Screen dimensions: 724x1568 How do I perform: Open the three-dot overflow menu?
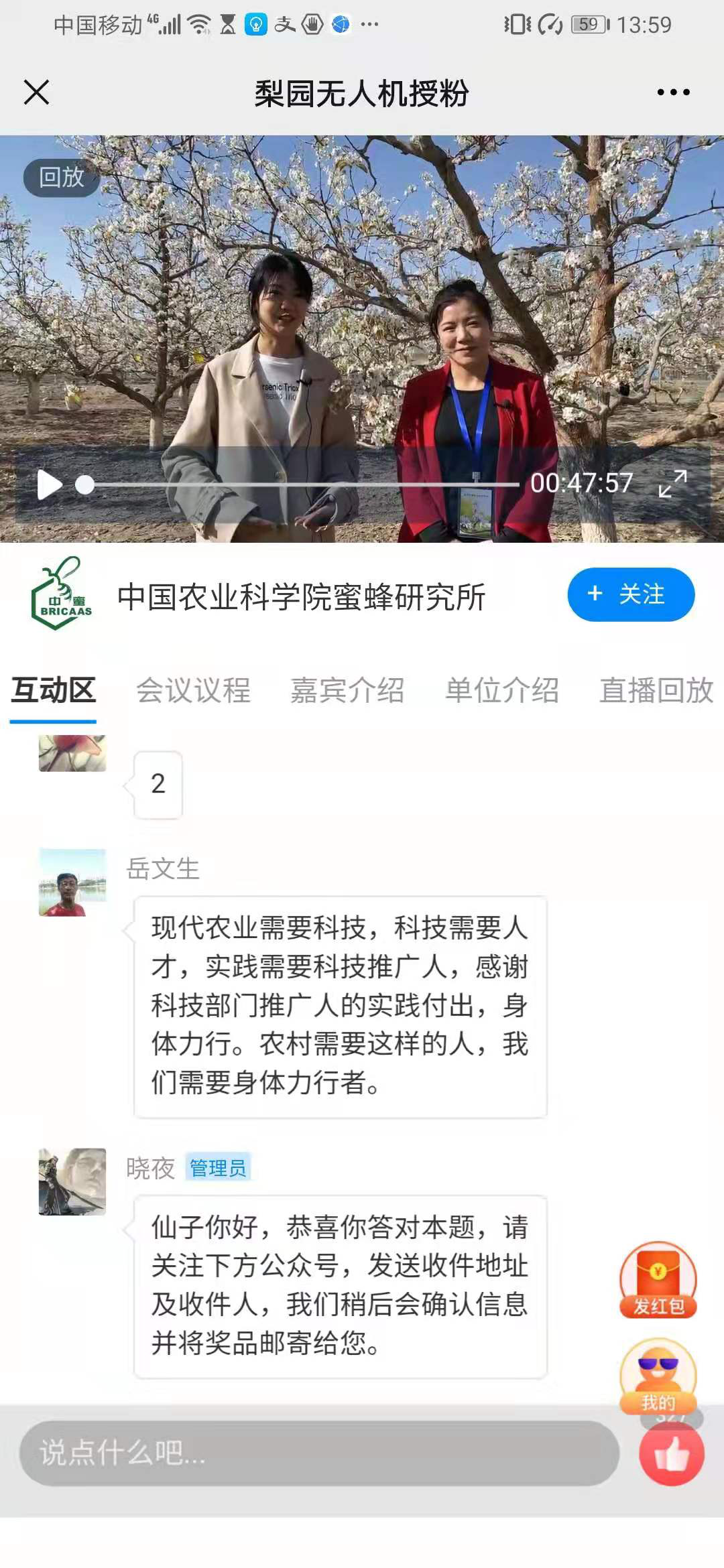pyautogui.click(x=673, y=92)
